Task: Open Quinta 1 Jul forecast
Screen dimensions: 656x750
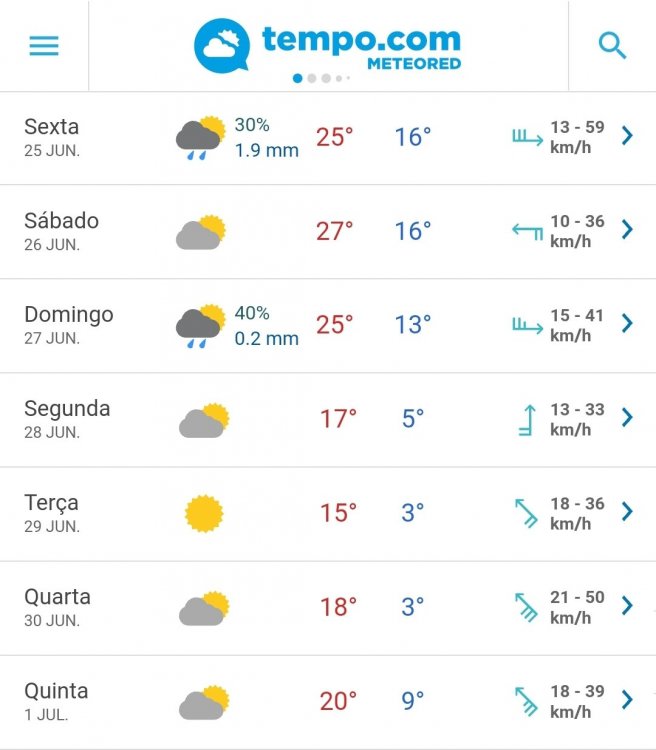Action: click(x=627, y=699)
